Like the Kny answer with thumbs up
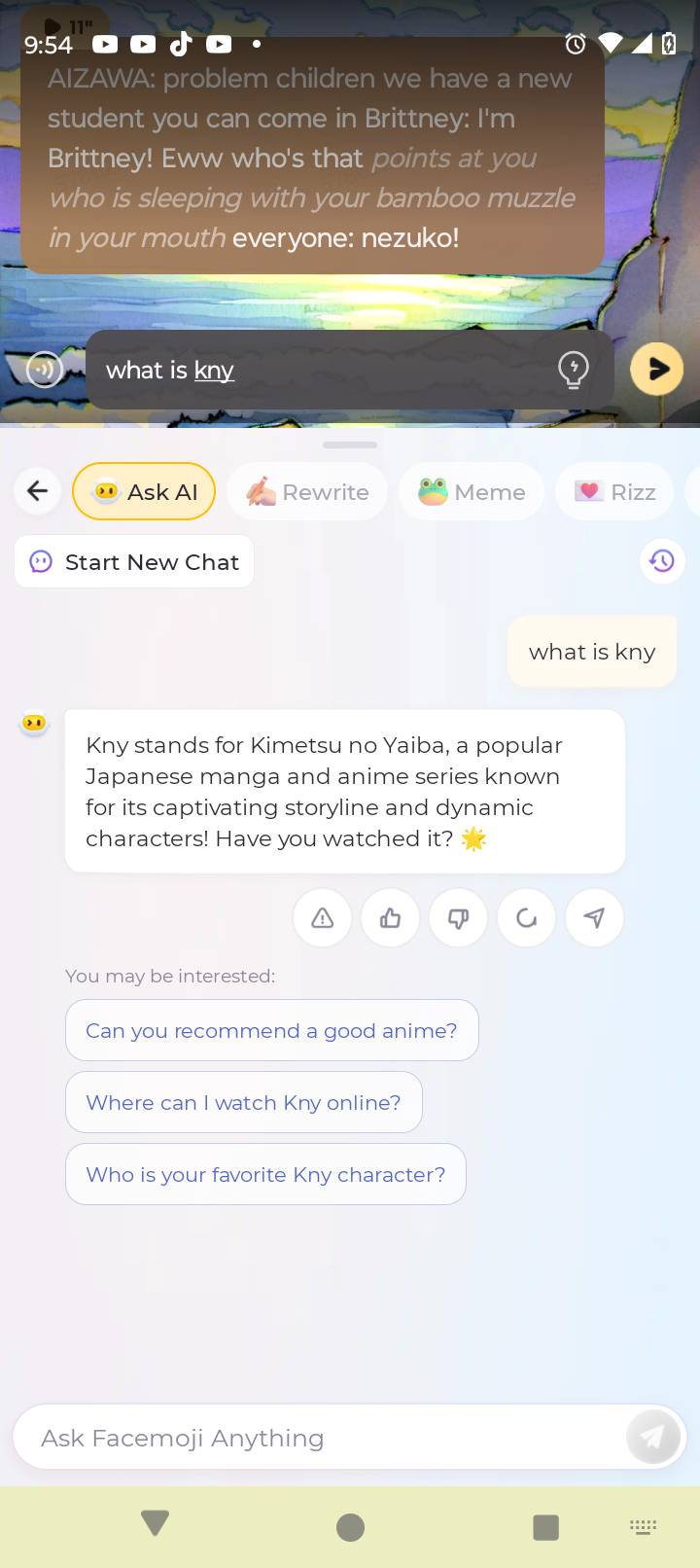The image size is (700, 1568). 391,917
